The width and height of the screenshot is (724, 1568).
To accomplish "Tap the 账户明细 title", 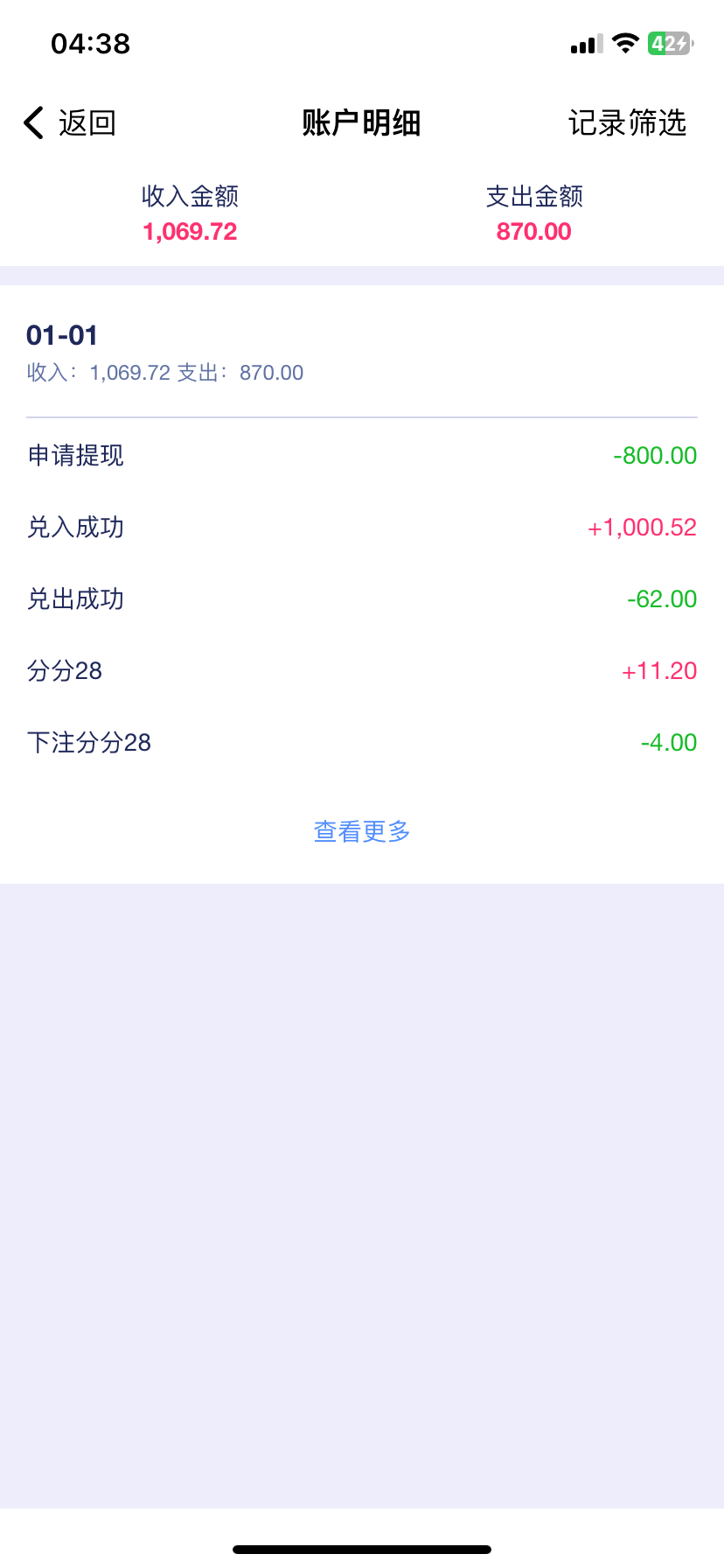I will pos(361,122).
